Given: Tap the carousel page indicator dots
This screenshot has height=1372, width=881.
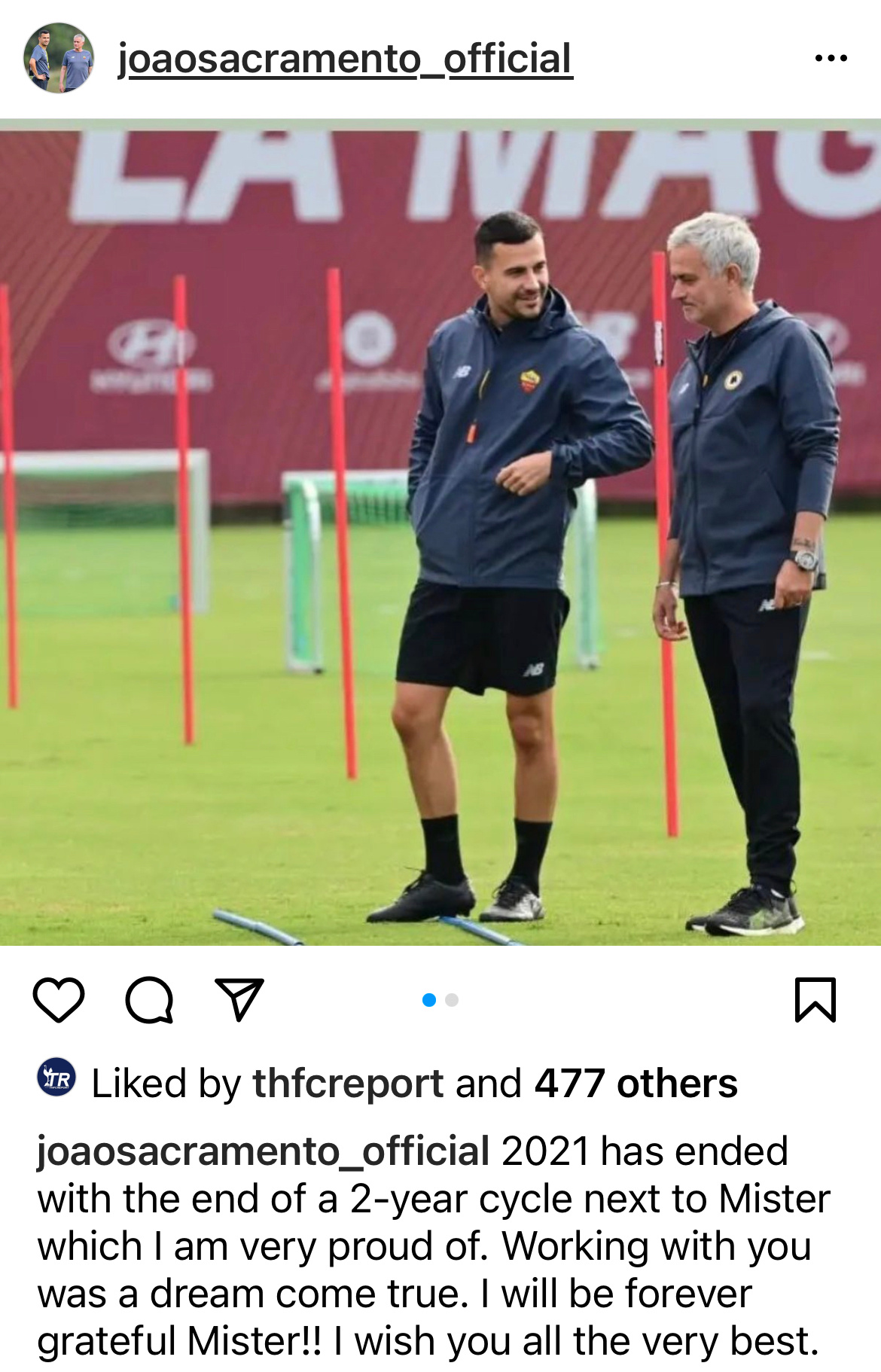Looking at the screenshot, I should click(x=440, y=1000).
